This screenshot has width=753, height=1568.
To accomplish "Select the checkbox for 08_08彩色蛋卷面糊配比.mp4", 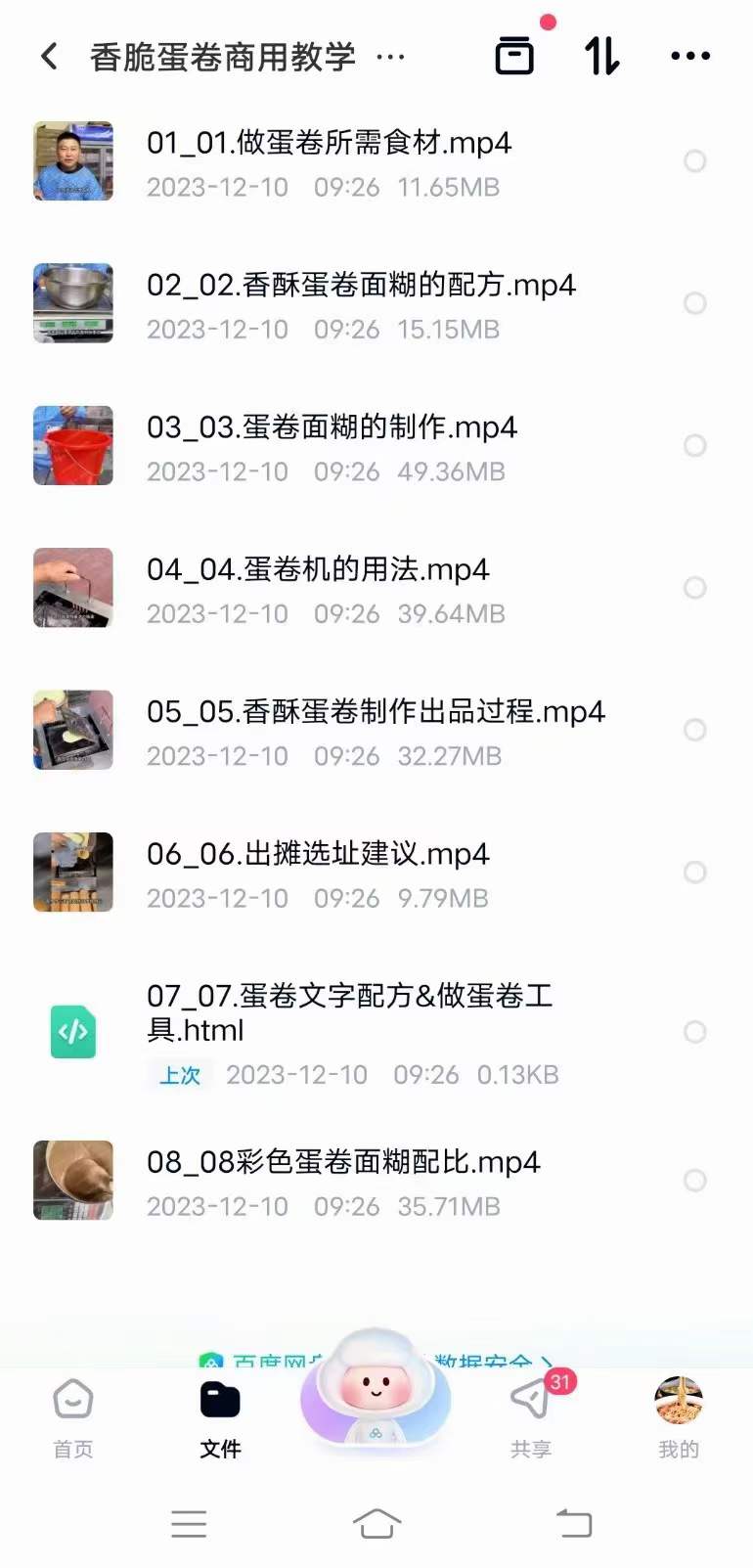I will (695, 1181).
